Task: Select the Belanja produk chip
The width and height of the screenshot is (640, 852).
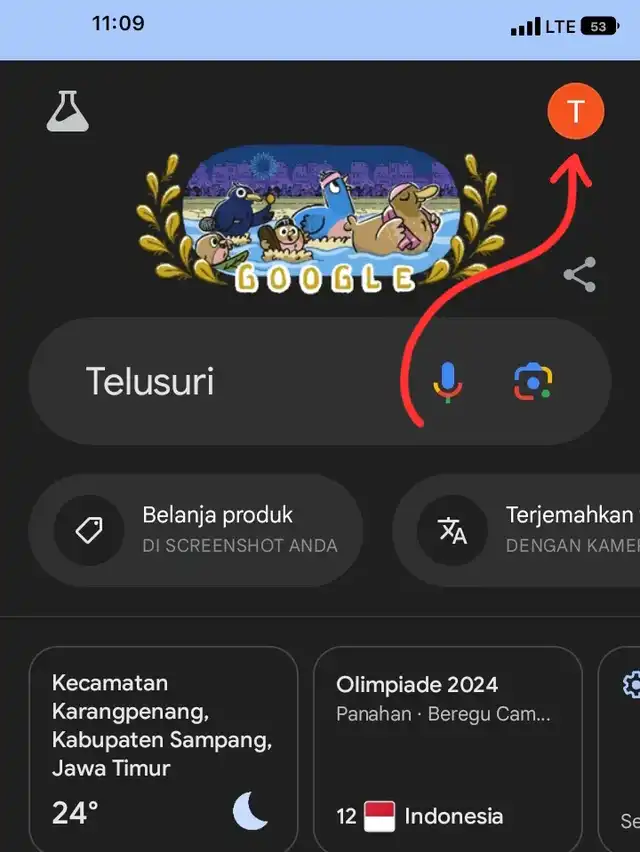Action: pyautogui.click(x=196, y=529)
